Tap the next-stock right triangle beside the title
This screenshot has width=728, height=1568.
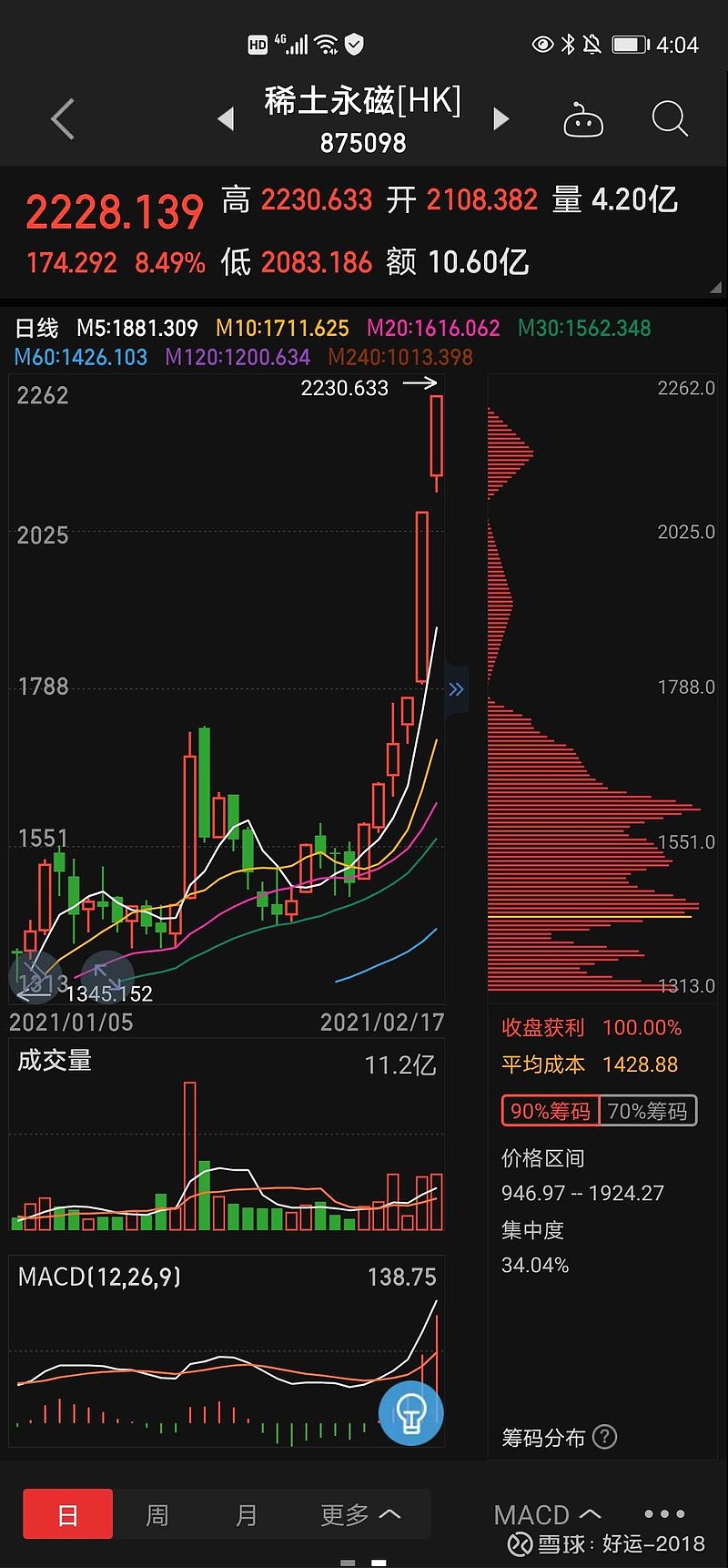(501, 119)
